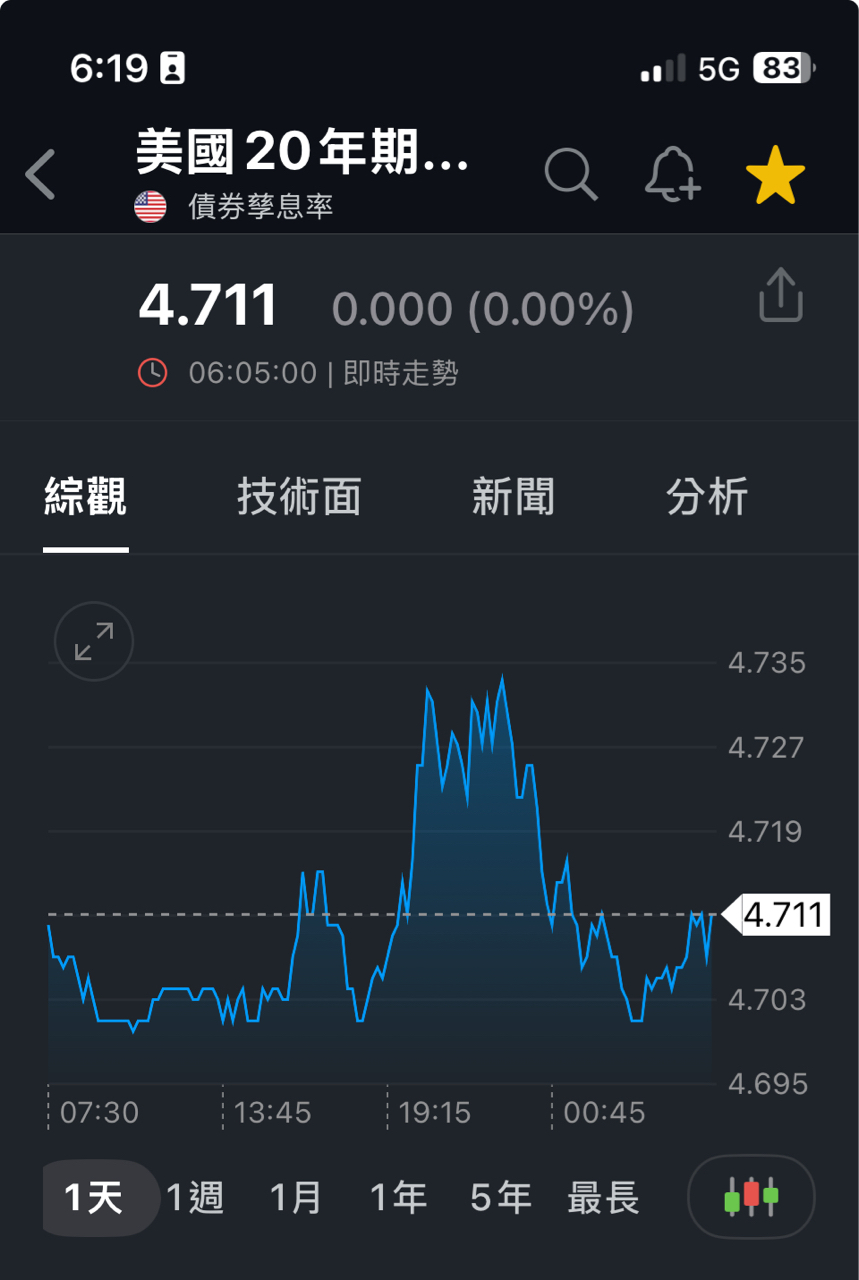Viewport: 859px width, 1280px height.
Task: Switch to the 技術面 tab
Action: pos(299,497)
